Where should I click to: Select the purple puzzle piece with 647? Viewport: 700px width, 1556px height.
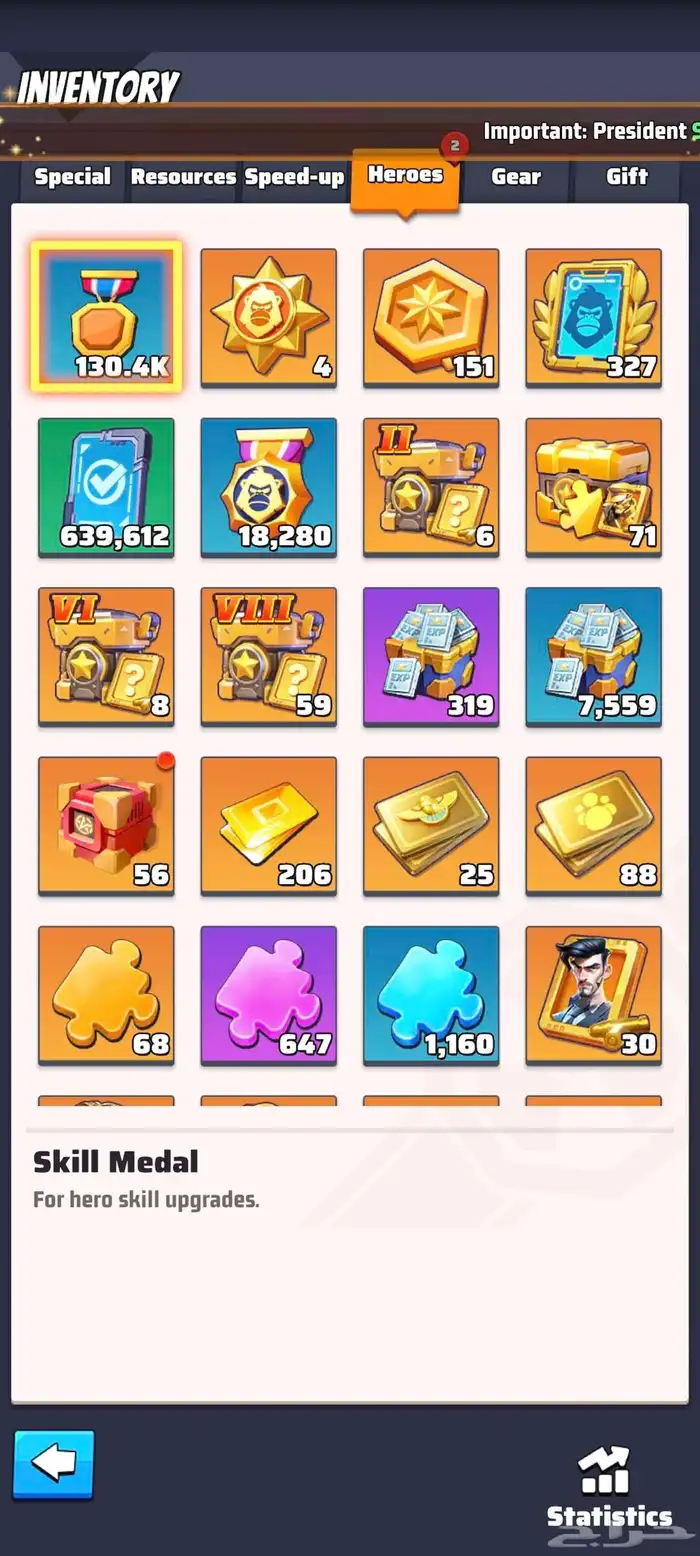click(268, 995)
